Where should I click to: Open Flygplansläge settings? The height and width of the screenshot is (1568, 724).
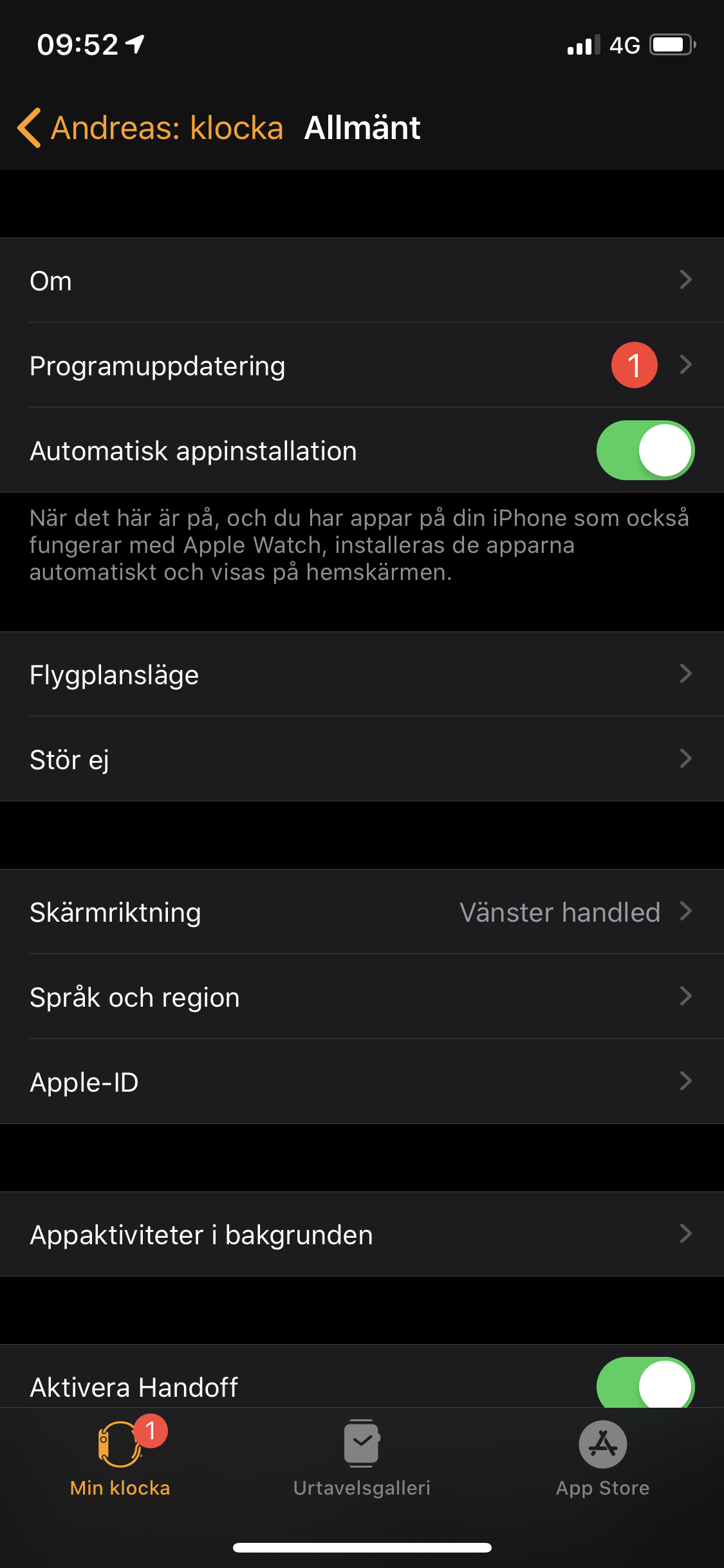click(x=362, y=675)
